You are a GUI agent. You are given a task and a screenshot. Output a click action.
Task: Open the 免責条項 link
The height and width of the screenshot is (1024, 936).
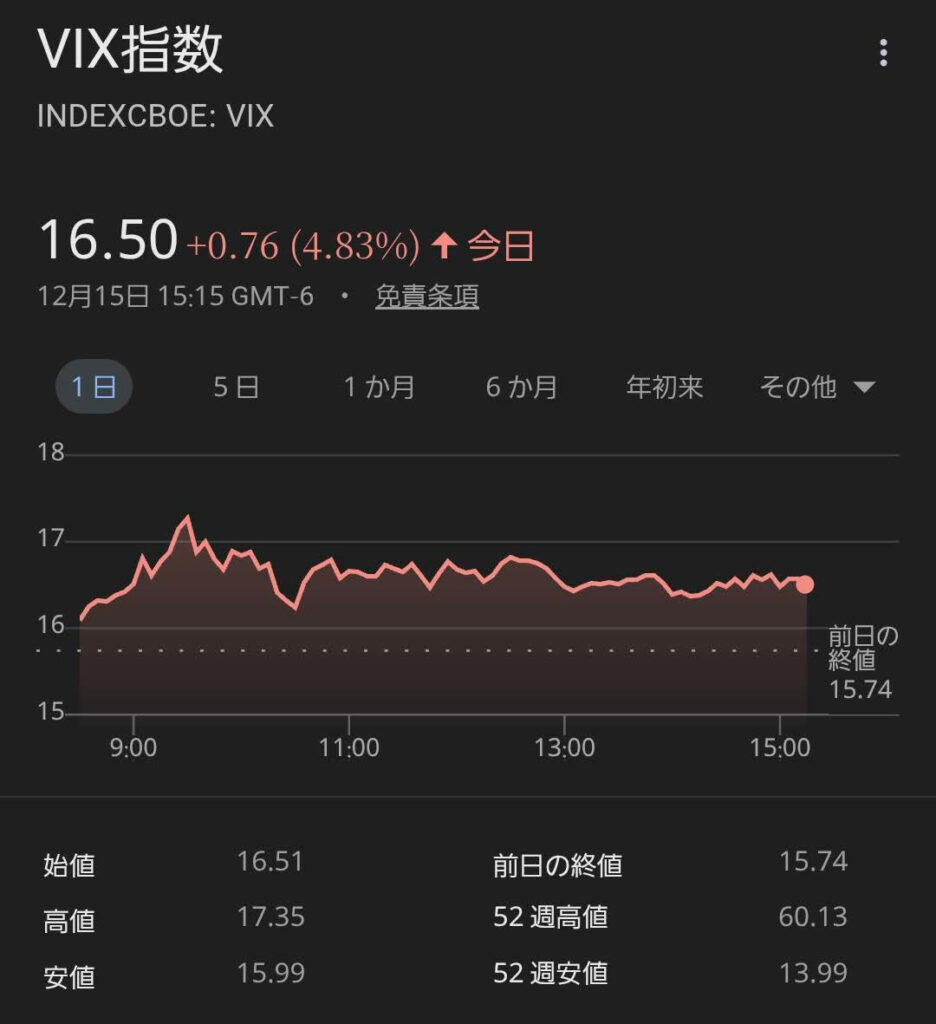click(x=427, y=297)
